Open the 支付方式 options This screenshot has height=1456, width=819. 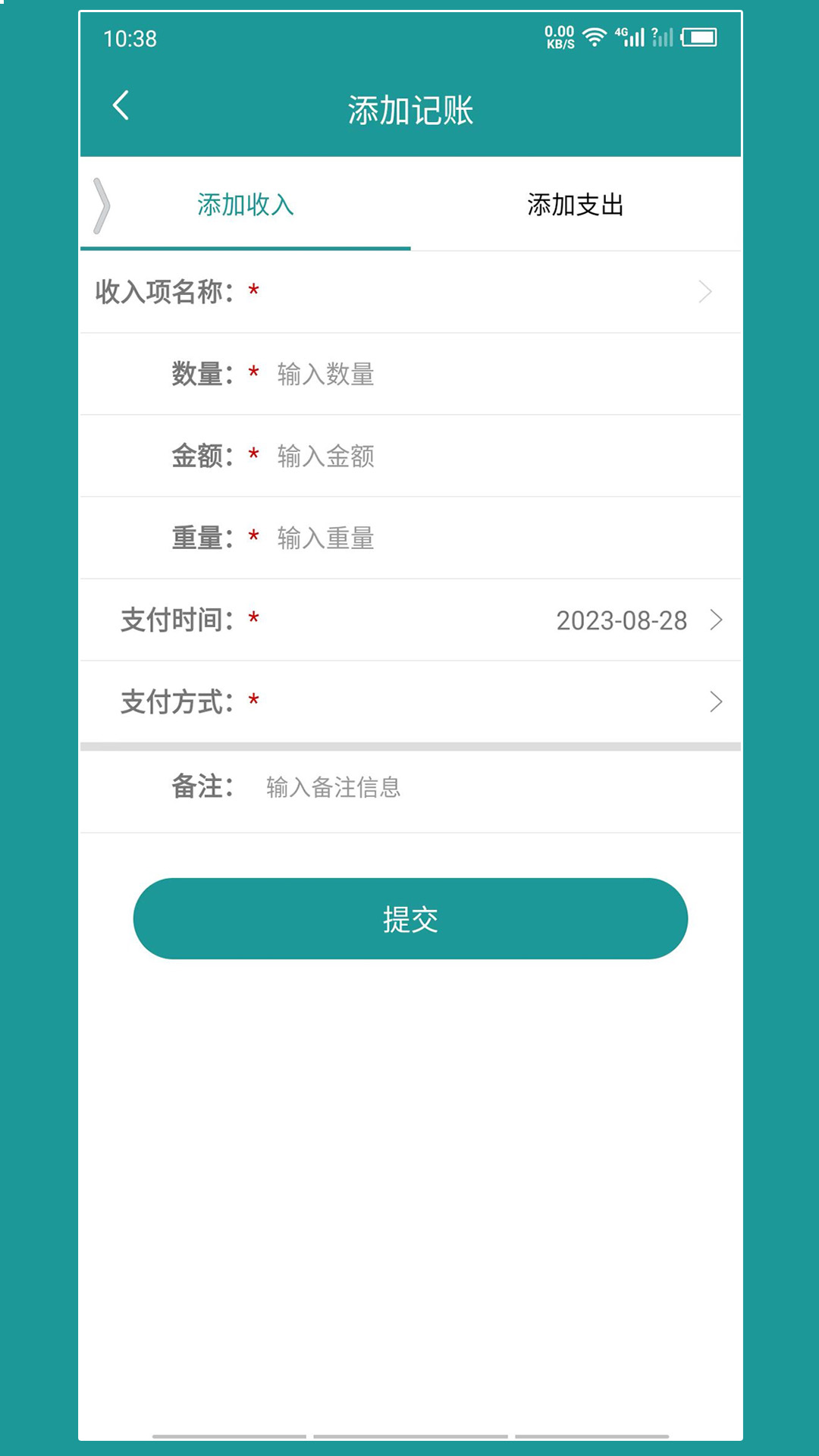pos(409,701)
